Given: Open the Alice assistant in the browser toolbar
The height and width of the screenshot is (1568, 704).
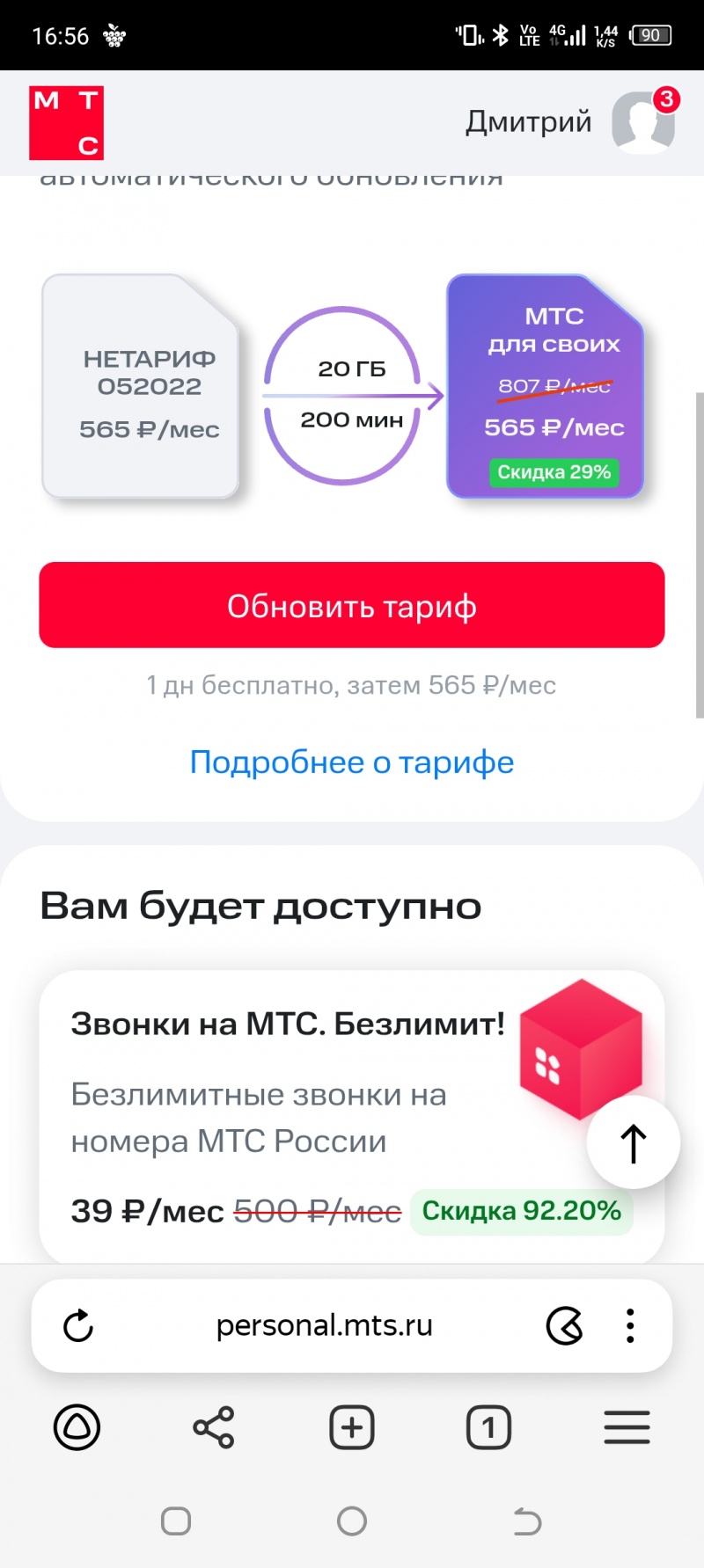Looking at the screenshot, I should pyautogui.click(x=77, y=1427).
